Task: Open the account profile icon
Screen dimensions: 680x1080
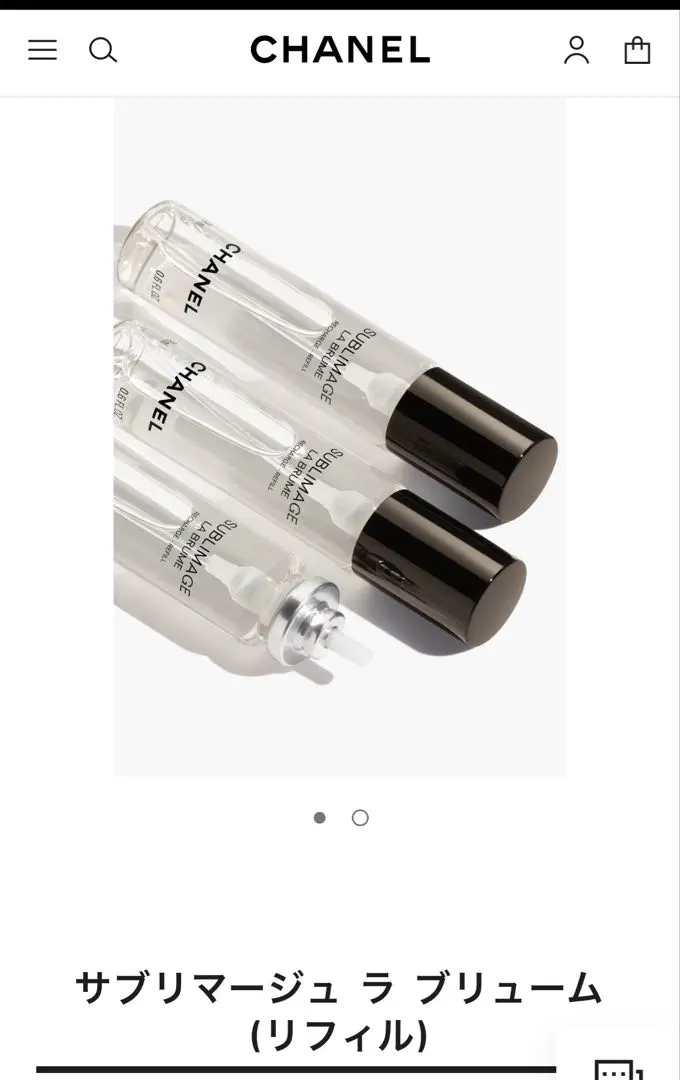Action: [576, 50]
